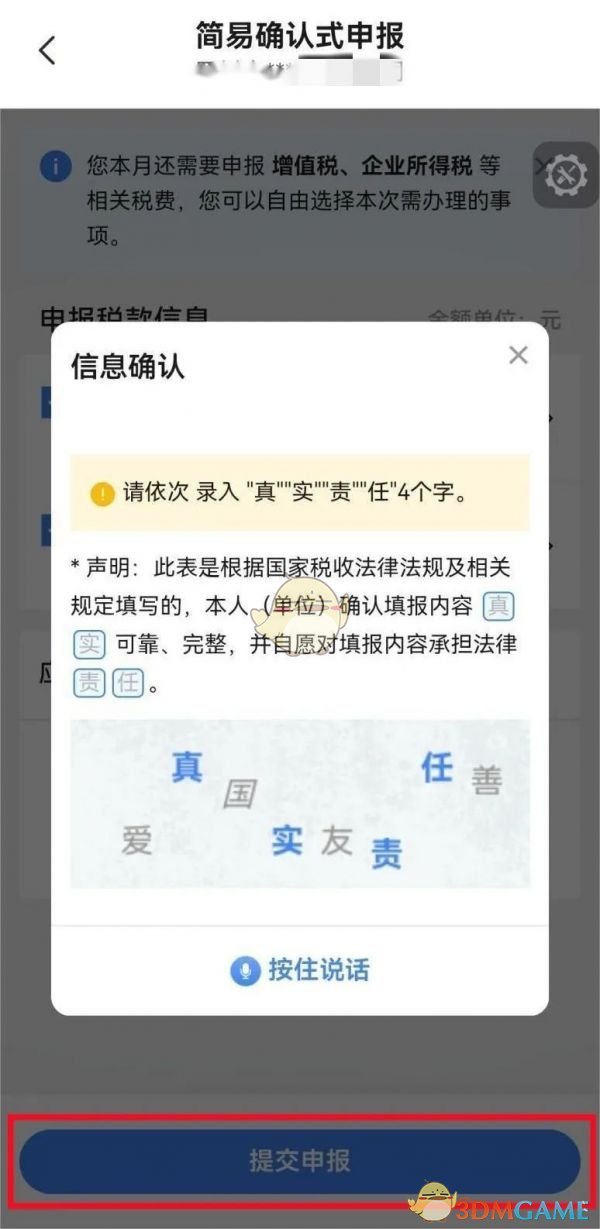Tap the 按住说话 voice input button
The image size is (600, 1229).
pos(300,970)
